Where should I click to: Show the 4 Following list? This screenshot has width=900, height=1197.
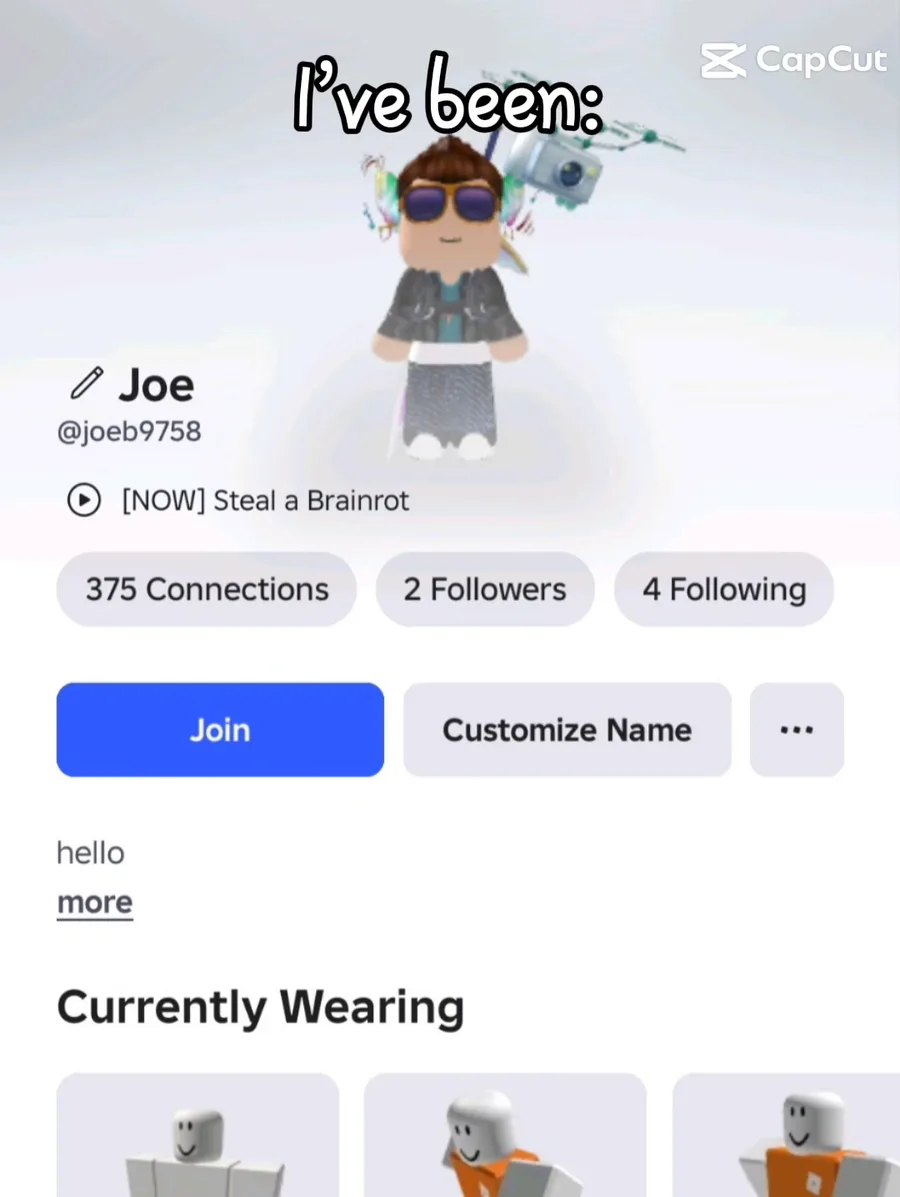click(x=724, y=590)
